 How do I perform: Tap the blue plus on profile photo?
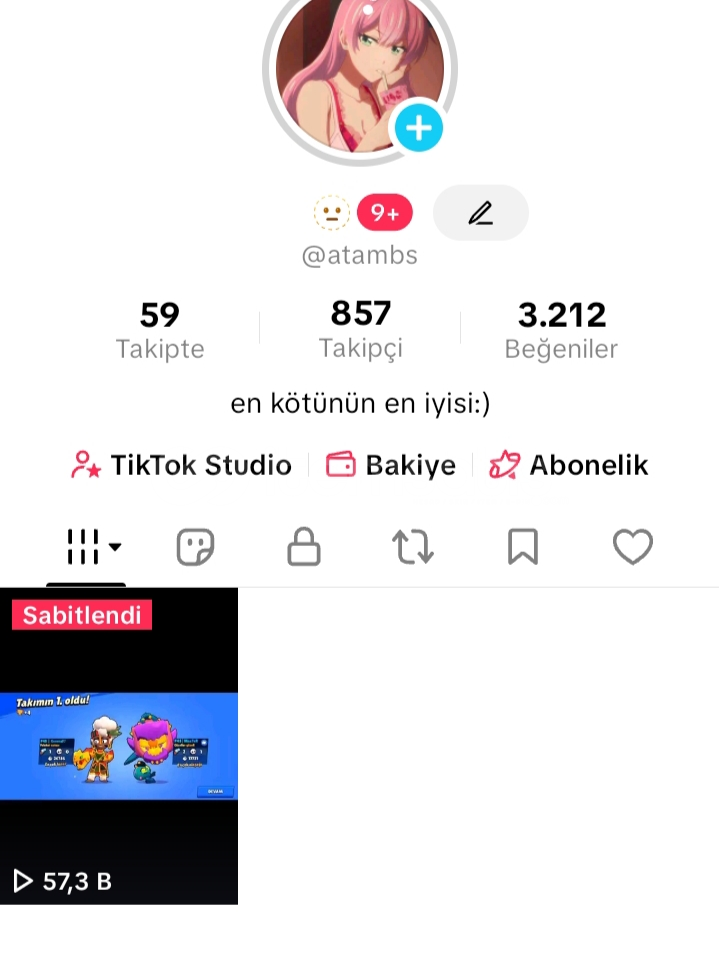pyautogui.click(x=418, y=128)
